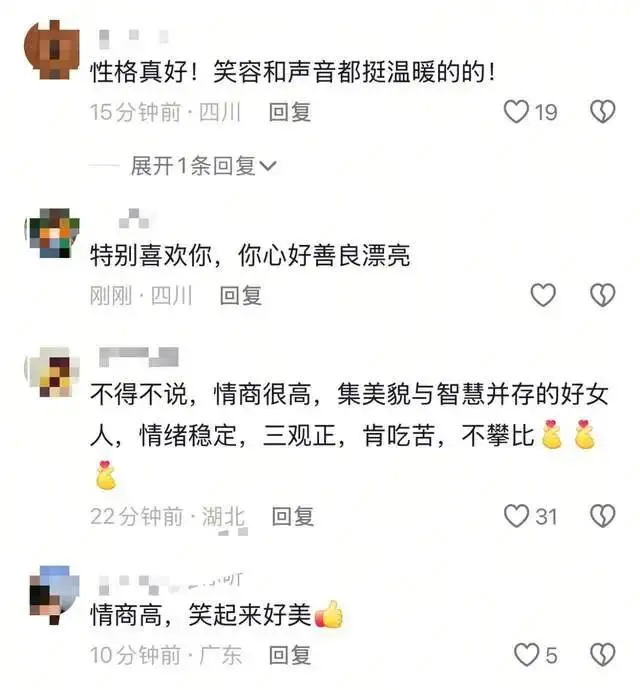Reply to the 10分钟前 广东 comment
Image resolution: width=640 pixels, height=690 pixels.
tap(290, 655)
